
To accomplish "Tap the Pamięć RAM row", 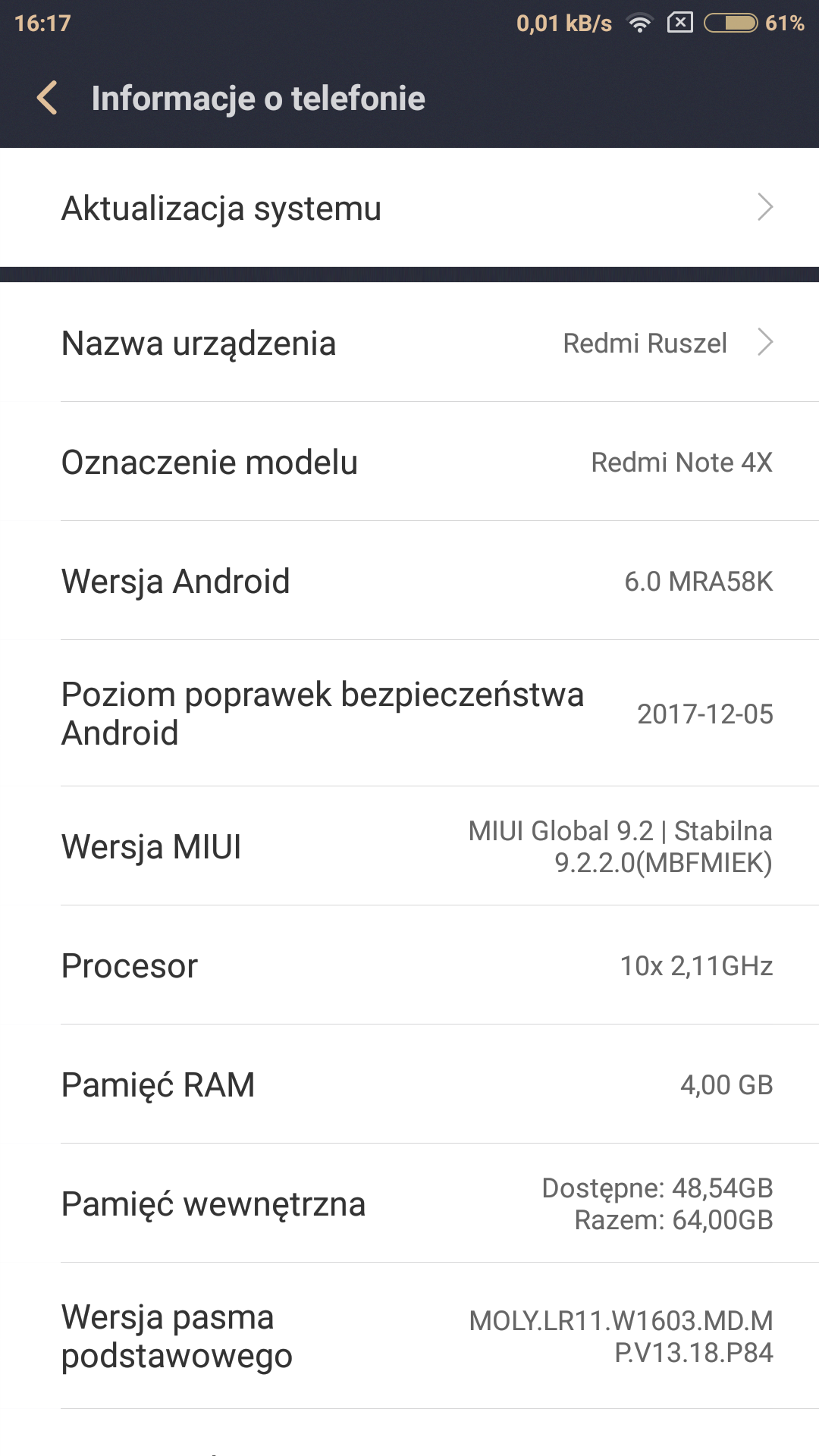I will coord(409,1085).
